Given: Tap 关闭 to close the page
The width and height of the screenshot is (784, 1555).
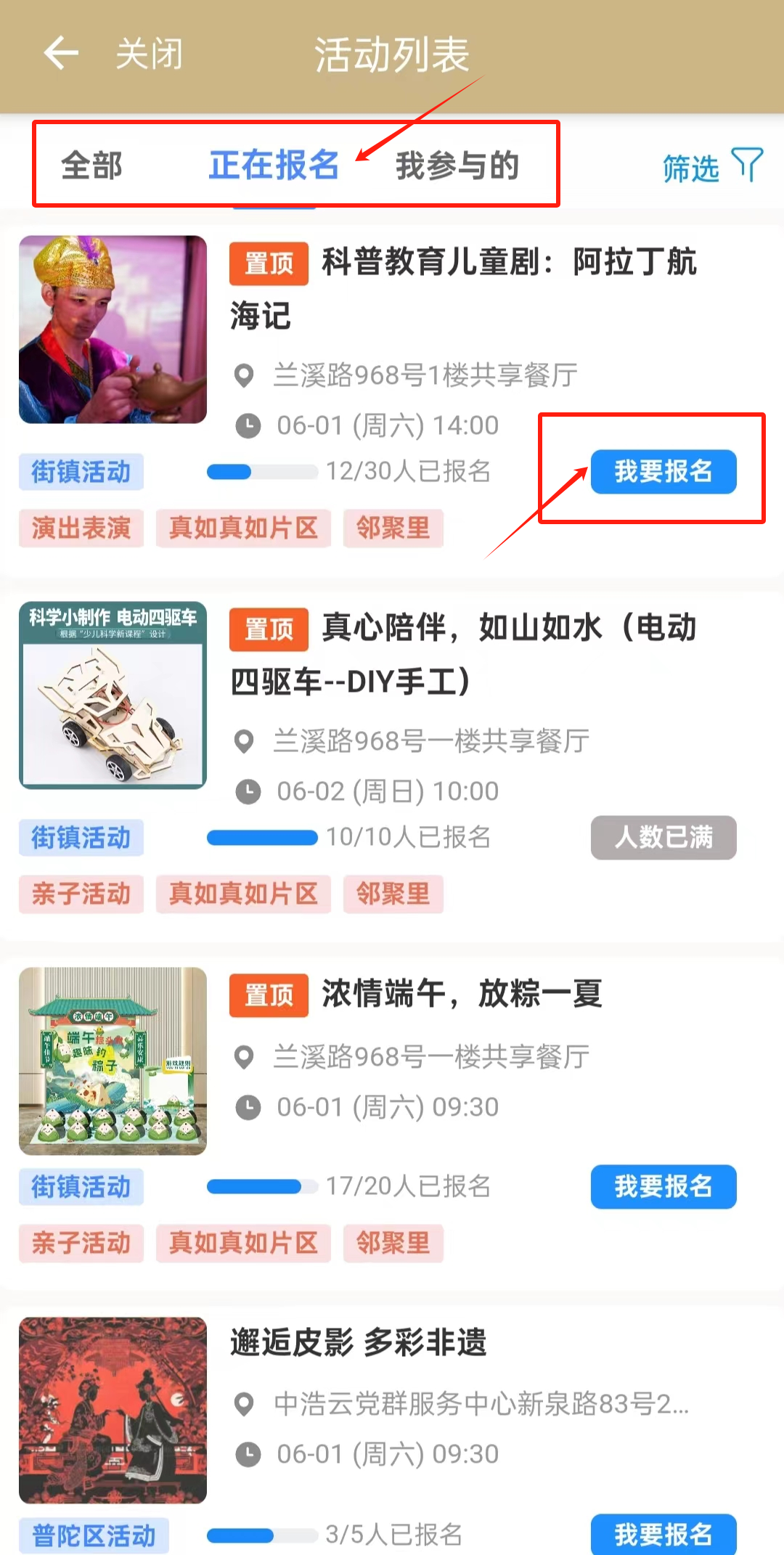Looking at the screenshot, I should (150, 54).
